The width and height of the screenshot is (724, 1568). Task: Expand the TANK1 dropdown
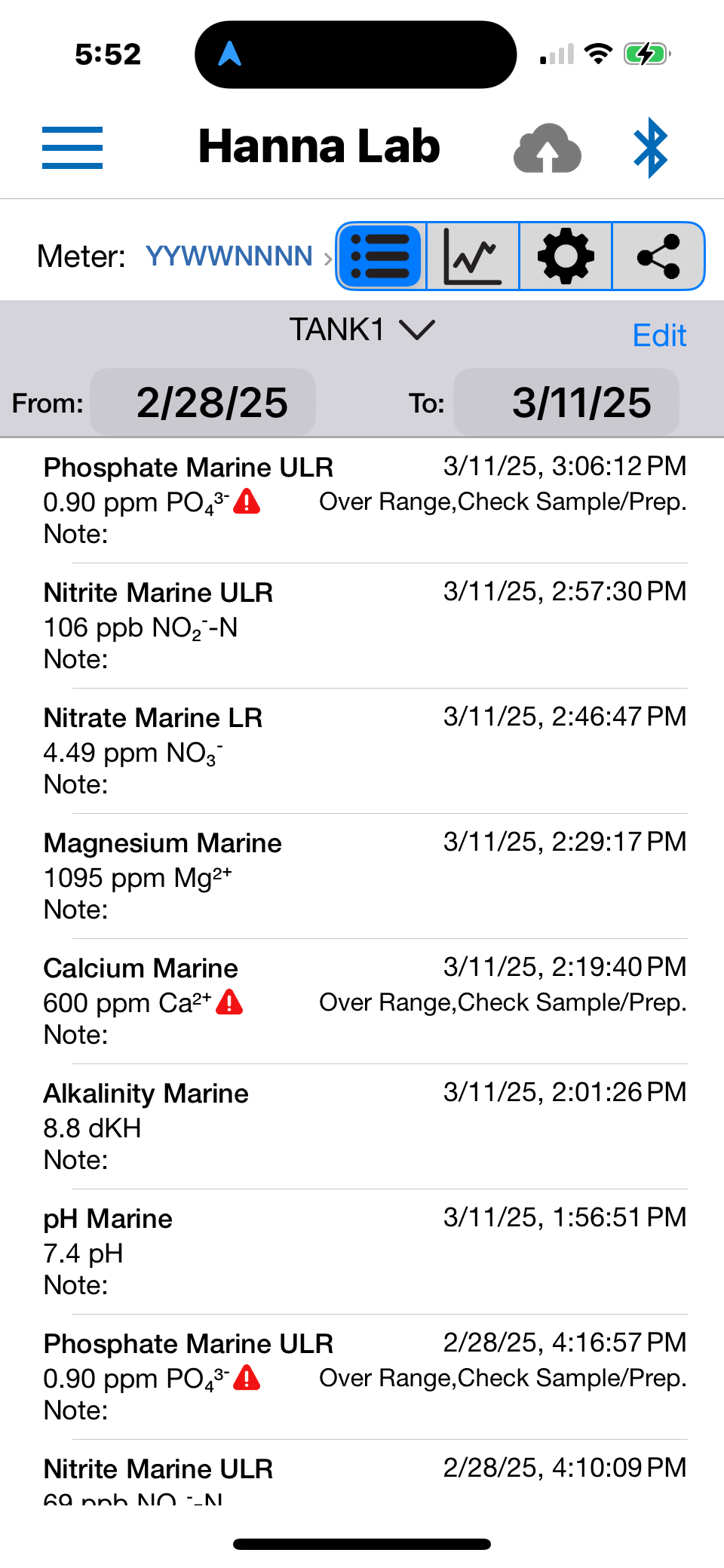click(362, 330)
